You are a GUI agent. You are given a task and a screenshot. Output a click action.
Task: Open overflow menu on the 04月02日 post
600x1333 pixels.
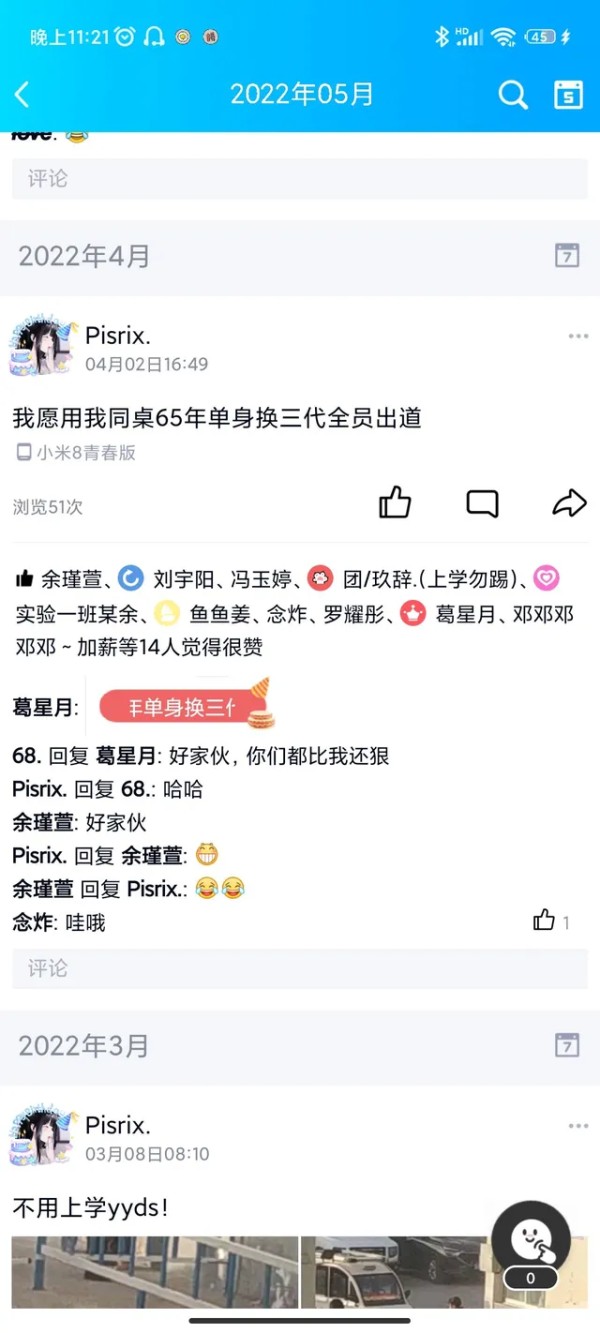click(578, 336)
